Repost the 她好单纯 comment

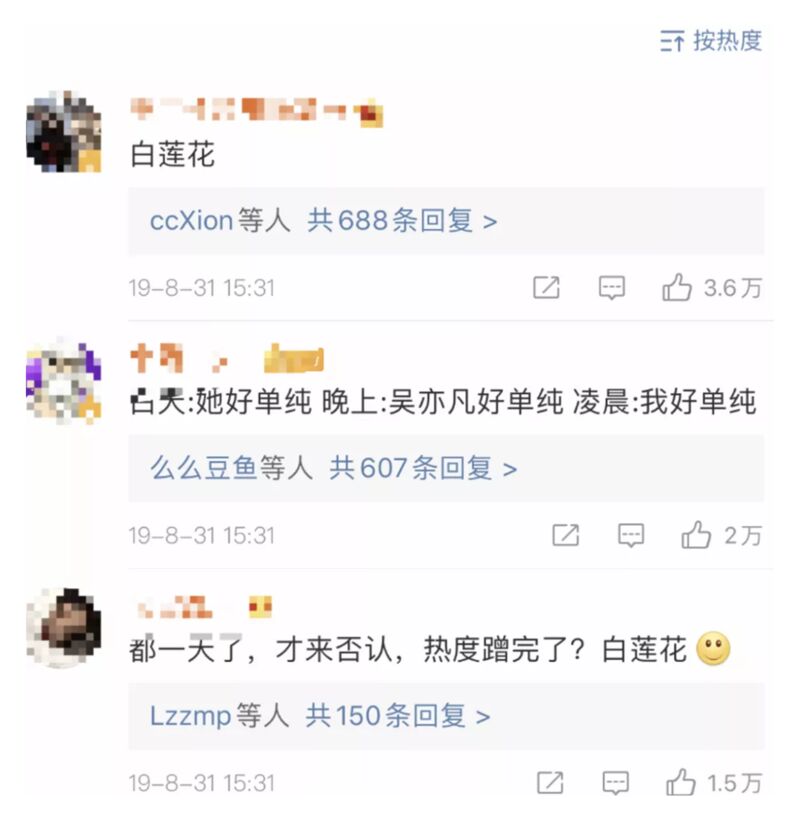[x=566, y=536]
